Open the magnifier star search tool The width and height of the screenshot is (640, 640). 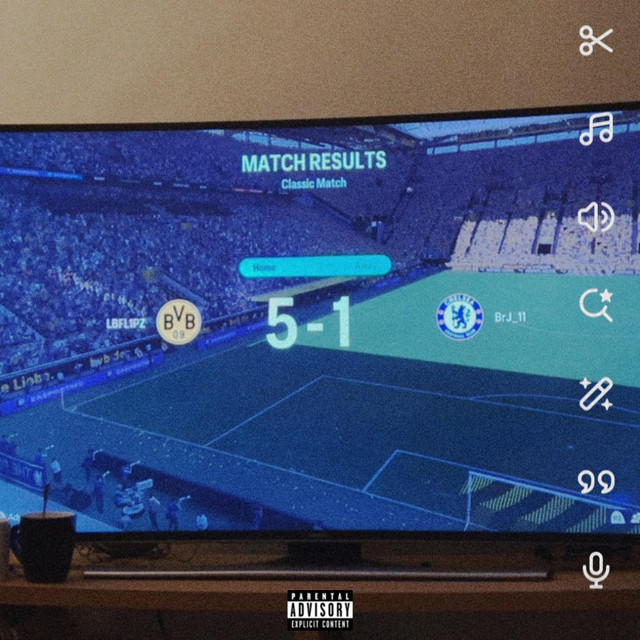point(596,305)
